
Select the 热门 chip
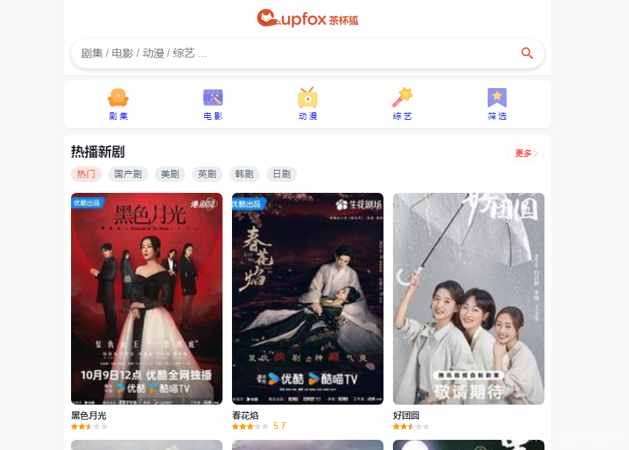click(86, 174)
